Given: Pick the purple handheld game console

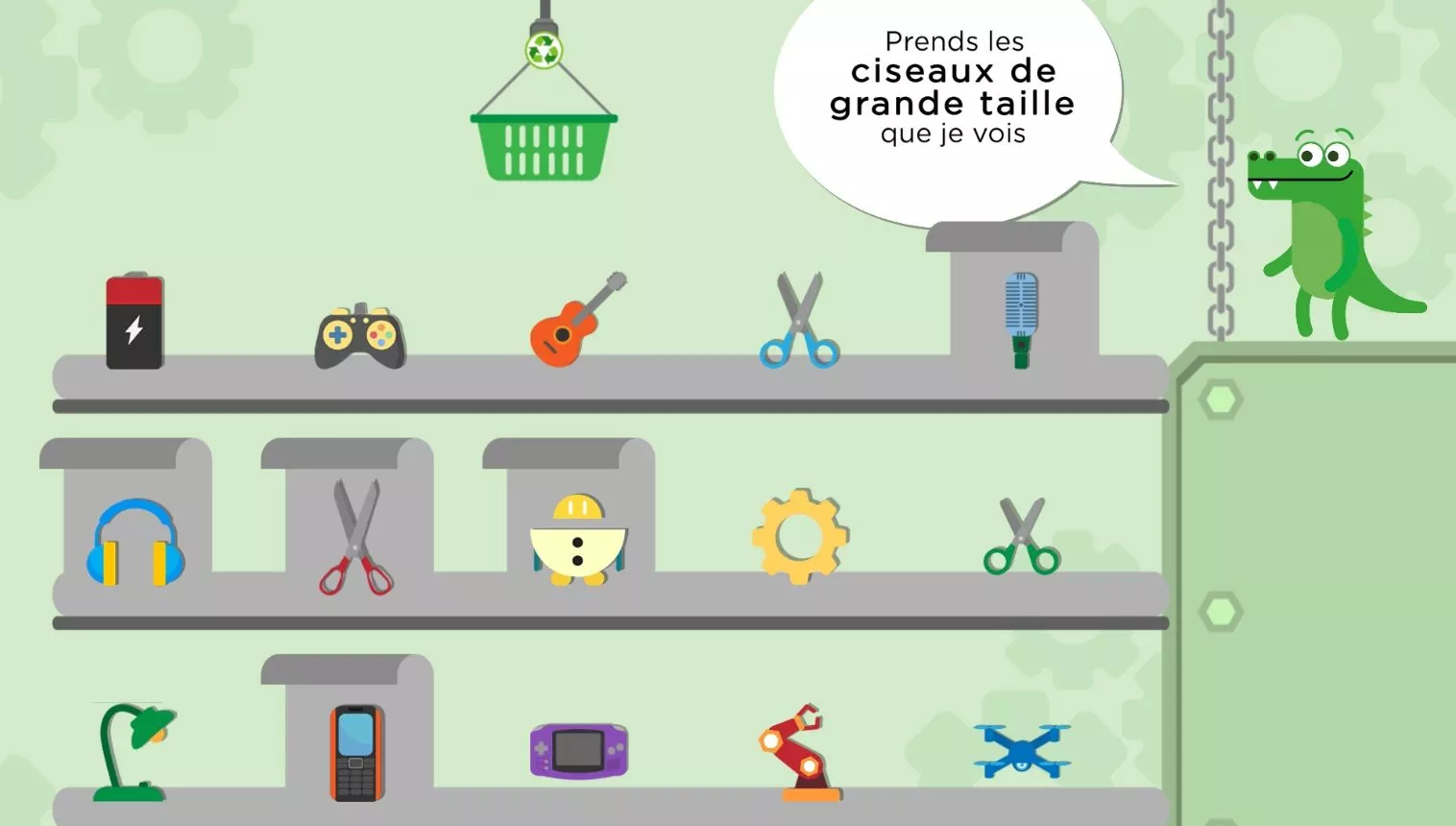Looking at the screenshot, I should click(578, 750).
